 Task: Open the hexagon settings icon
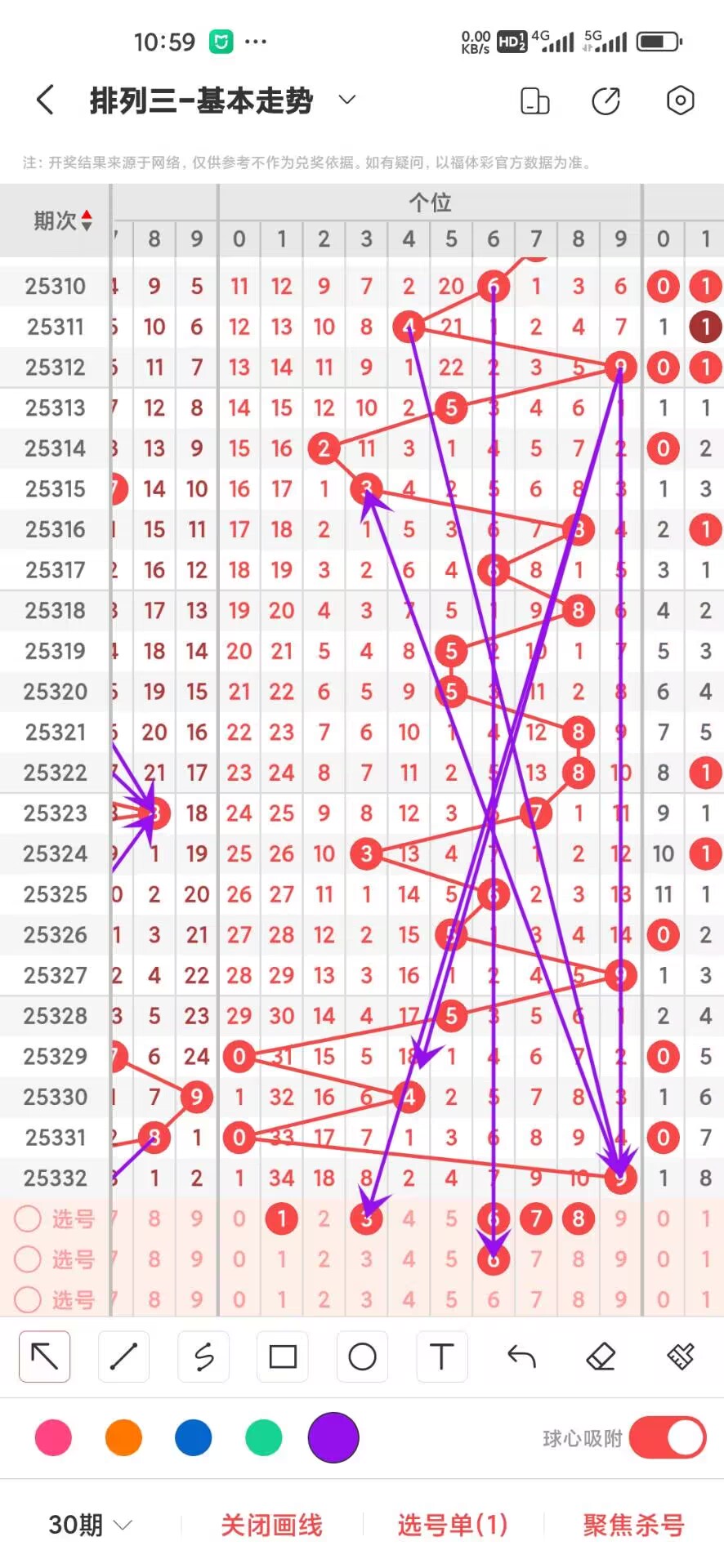[x=680, y=100]
